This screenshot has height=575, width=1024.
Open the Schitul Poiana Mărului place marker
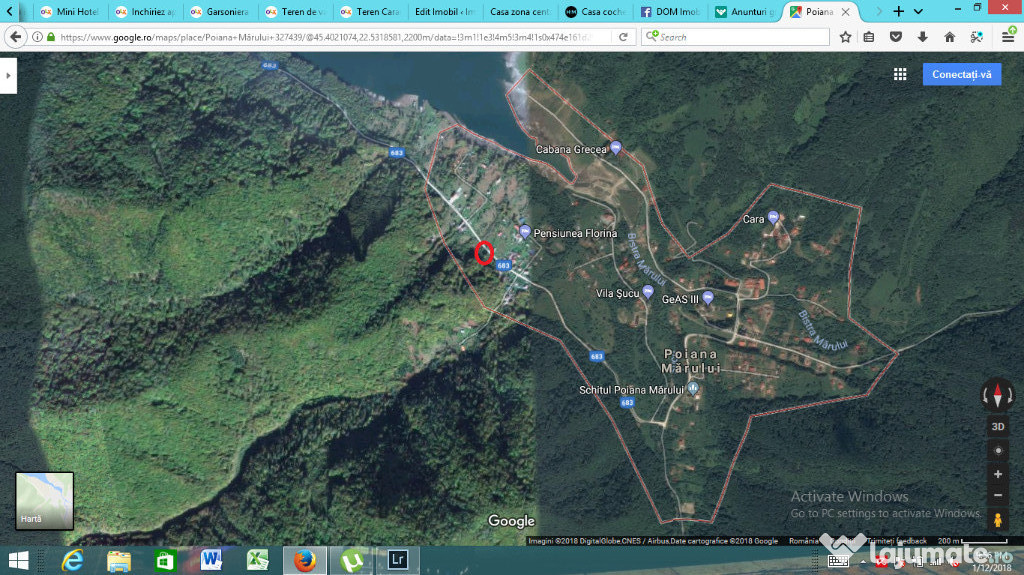[691, 388]
